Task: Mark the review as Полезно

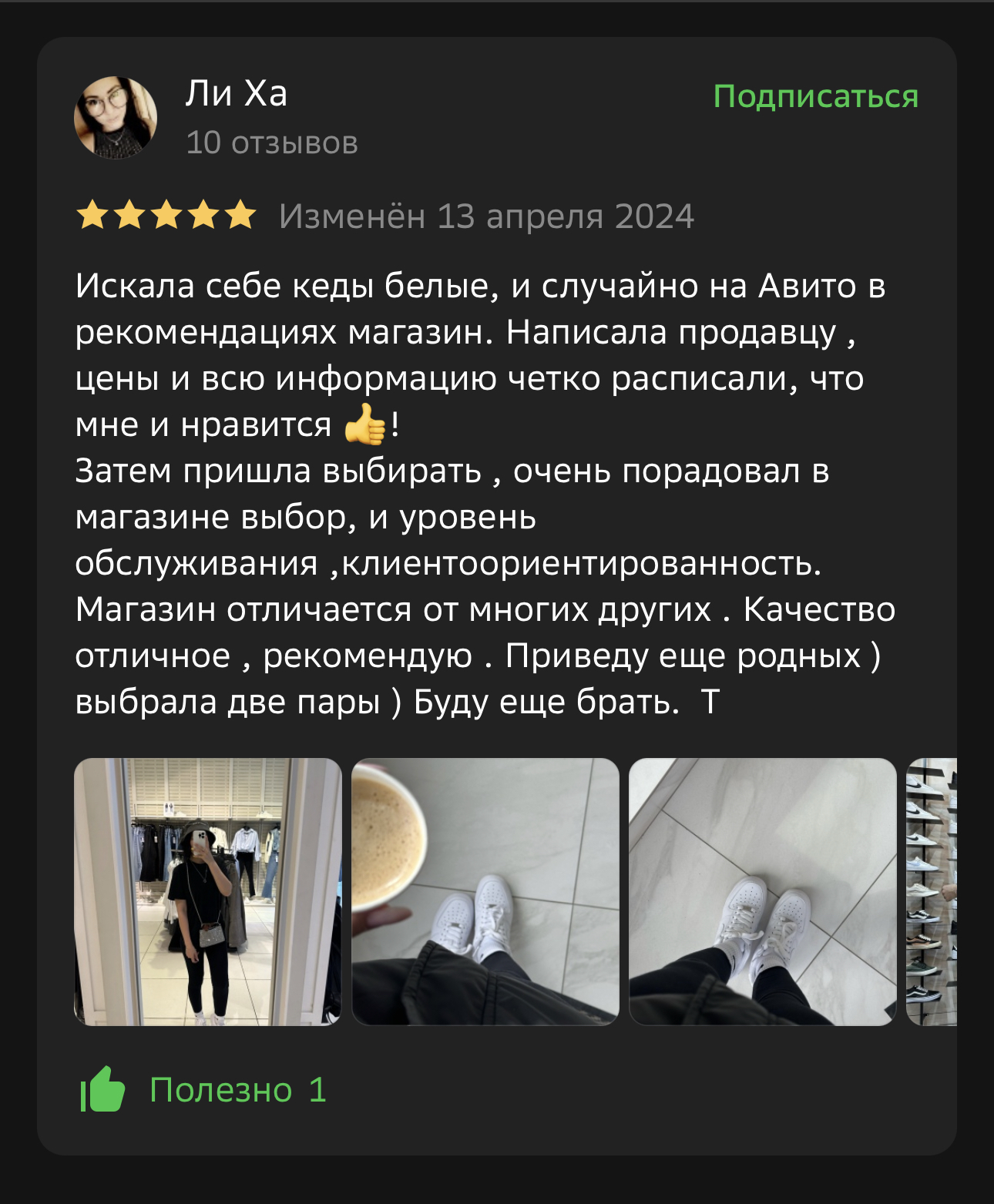Action: (204, 1089)
